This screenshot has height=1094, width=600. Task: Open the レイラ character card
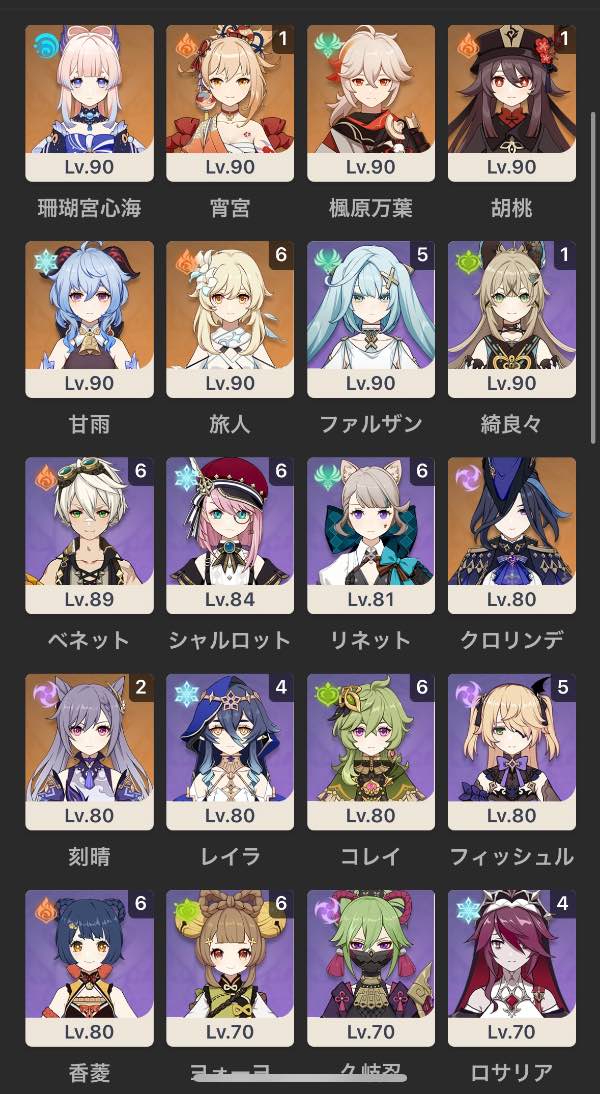[230, 751]
